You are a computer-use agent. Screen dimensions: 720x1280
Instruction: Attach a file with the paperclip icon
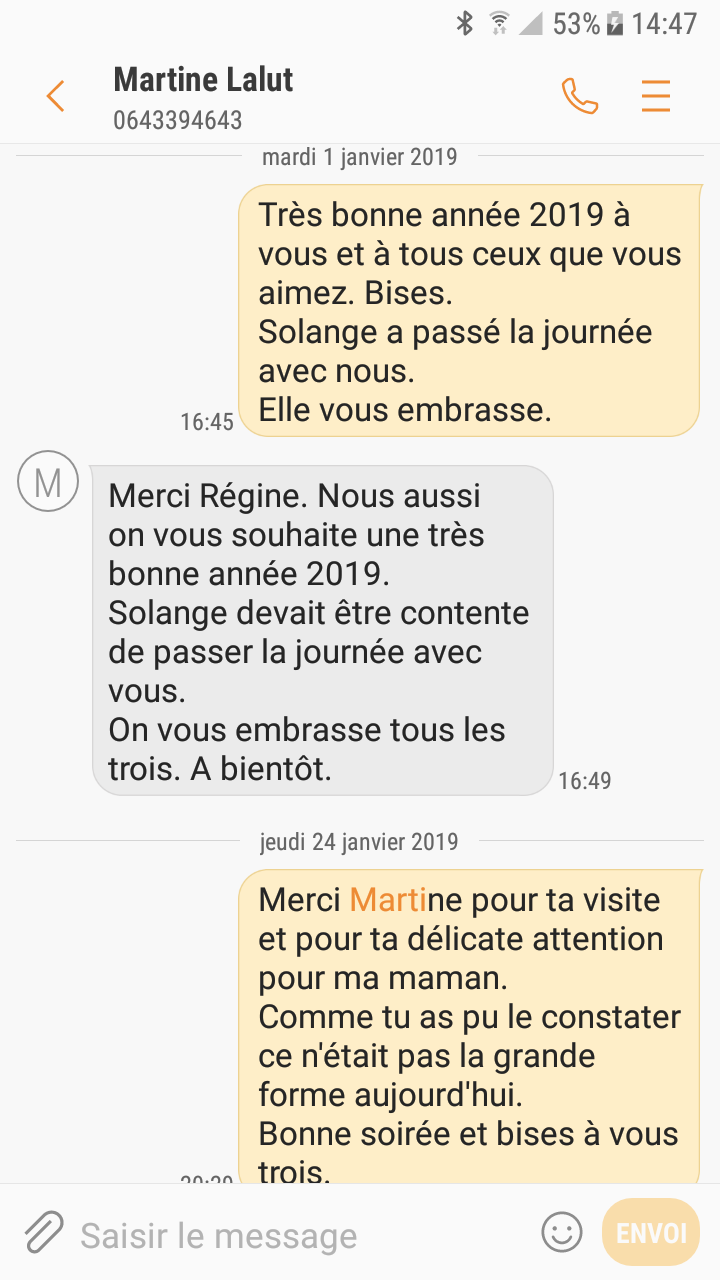[43, 1232]
